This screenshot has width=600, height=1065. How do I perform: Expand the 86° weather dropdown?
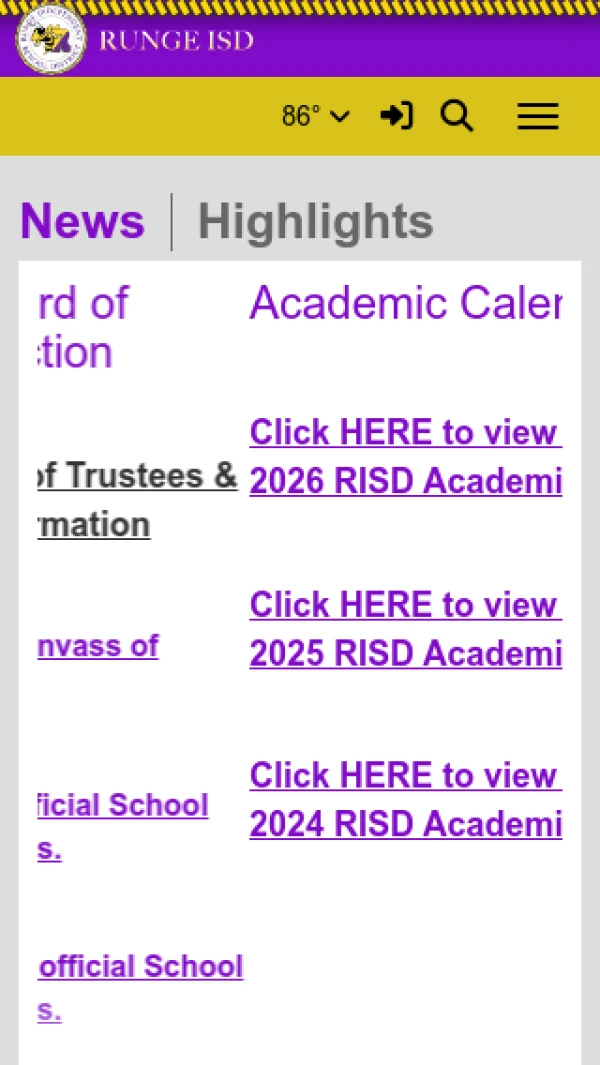315,117
